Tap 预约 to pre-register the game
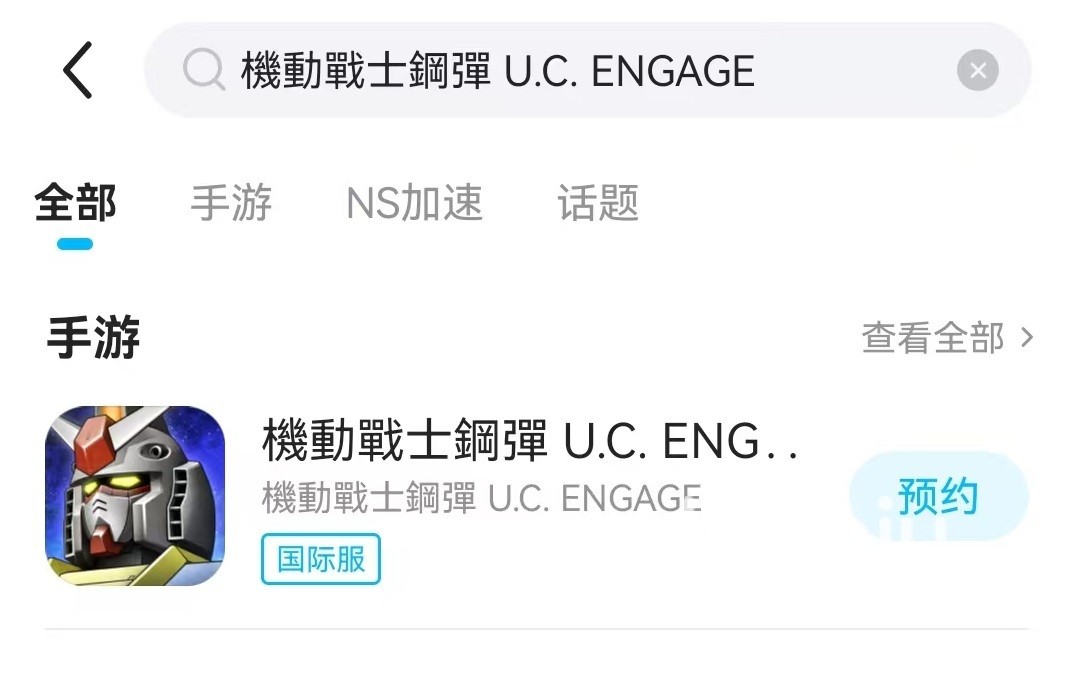The width and height of the screenshot is (1077, 695). pos(938,496)
